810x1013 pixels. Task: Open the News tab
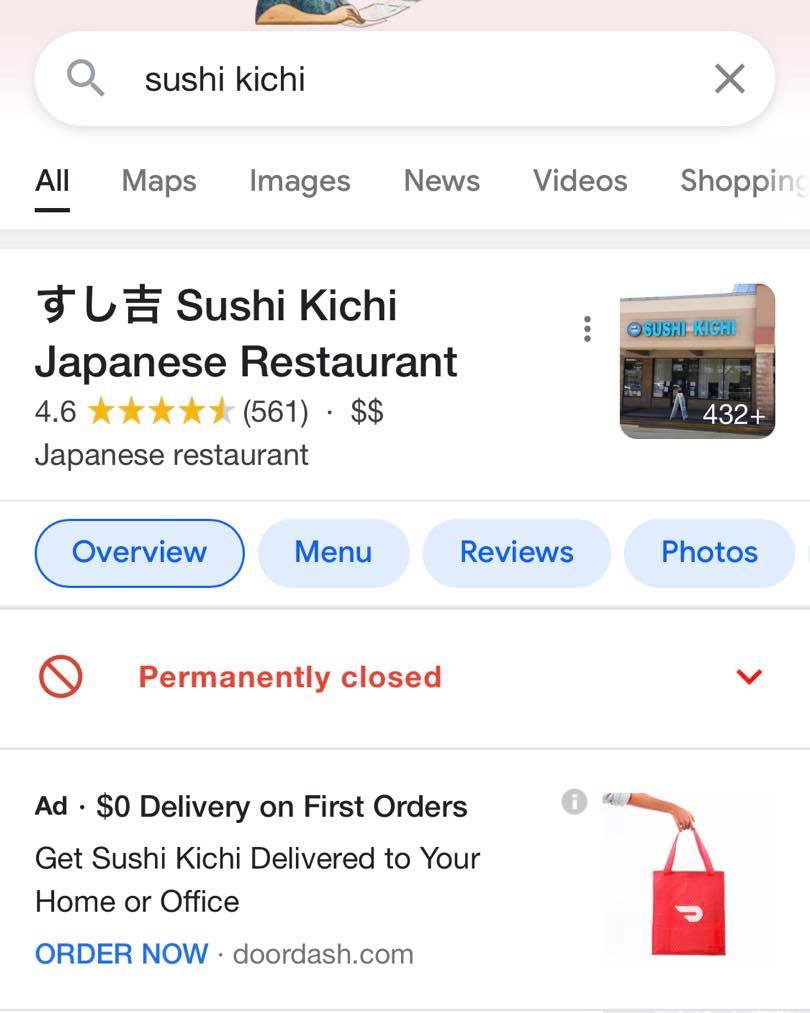(x=441, y=181)
